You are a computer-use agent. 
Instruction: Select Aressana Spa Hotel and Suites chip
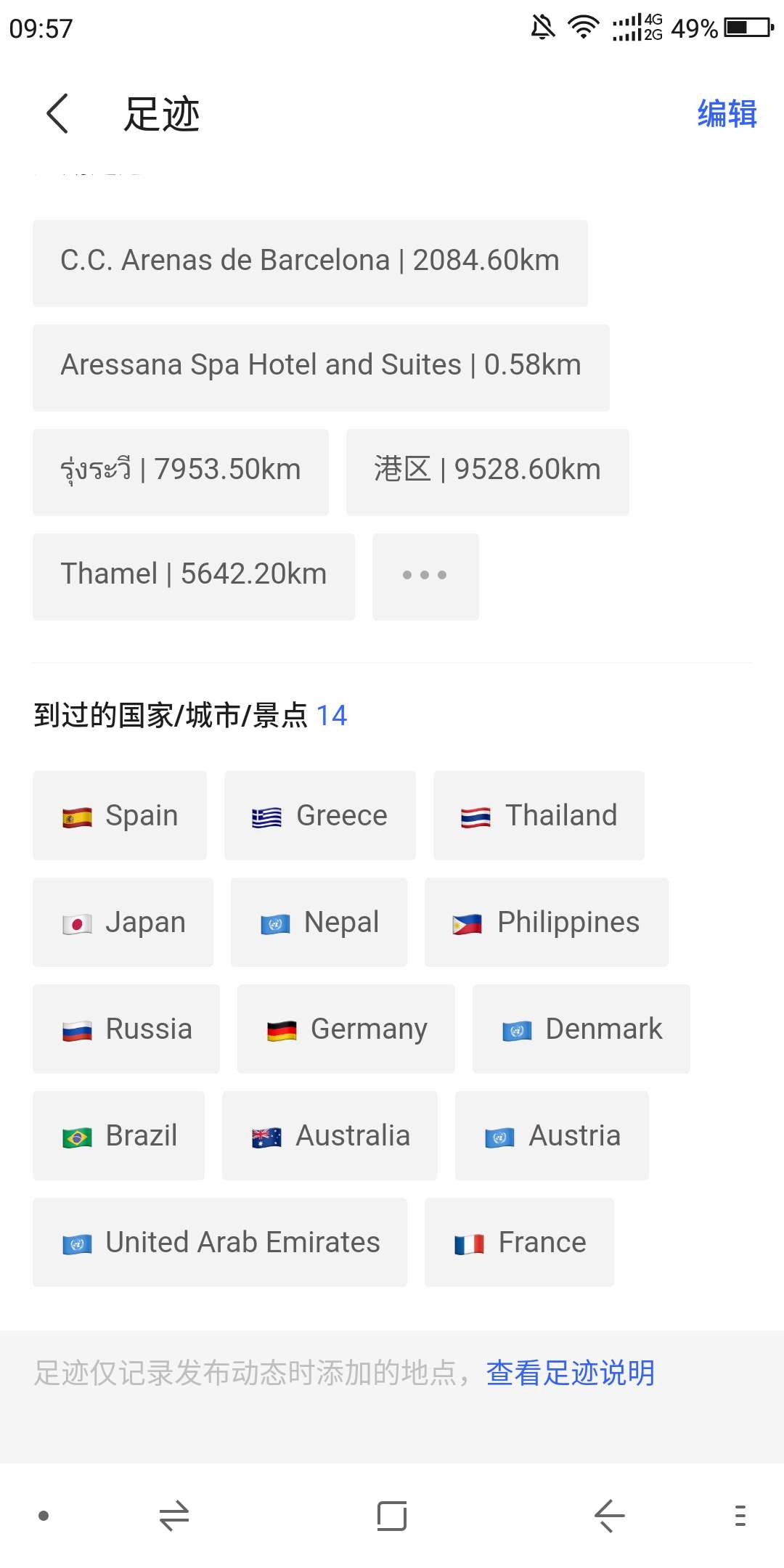pos(321,367)
